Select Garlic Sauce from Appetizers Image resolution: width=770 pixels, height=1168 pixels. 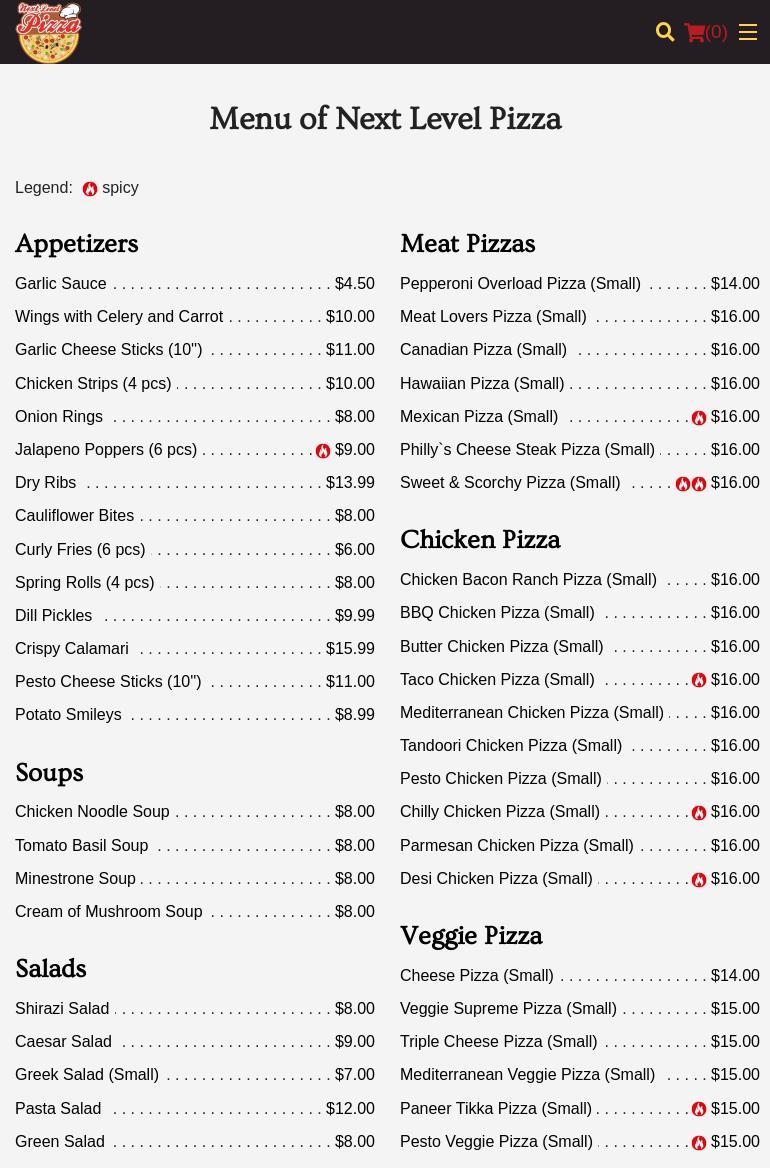pos(61,284)
